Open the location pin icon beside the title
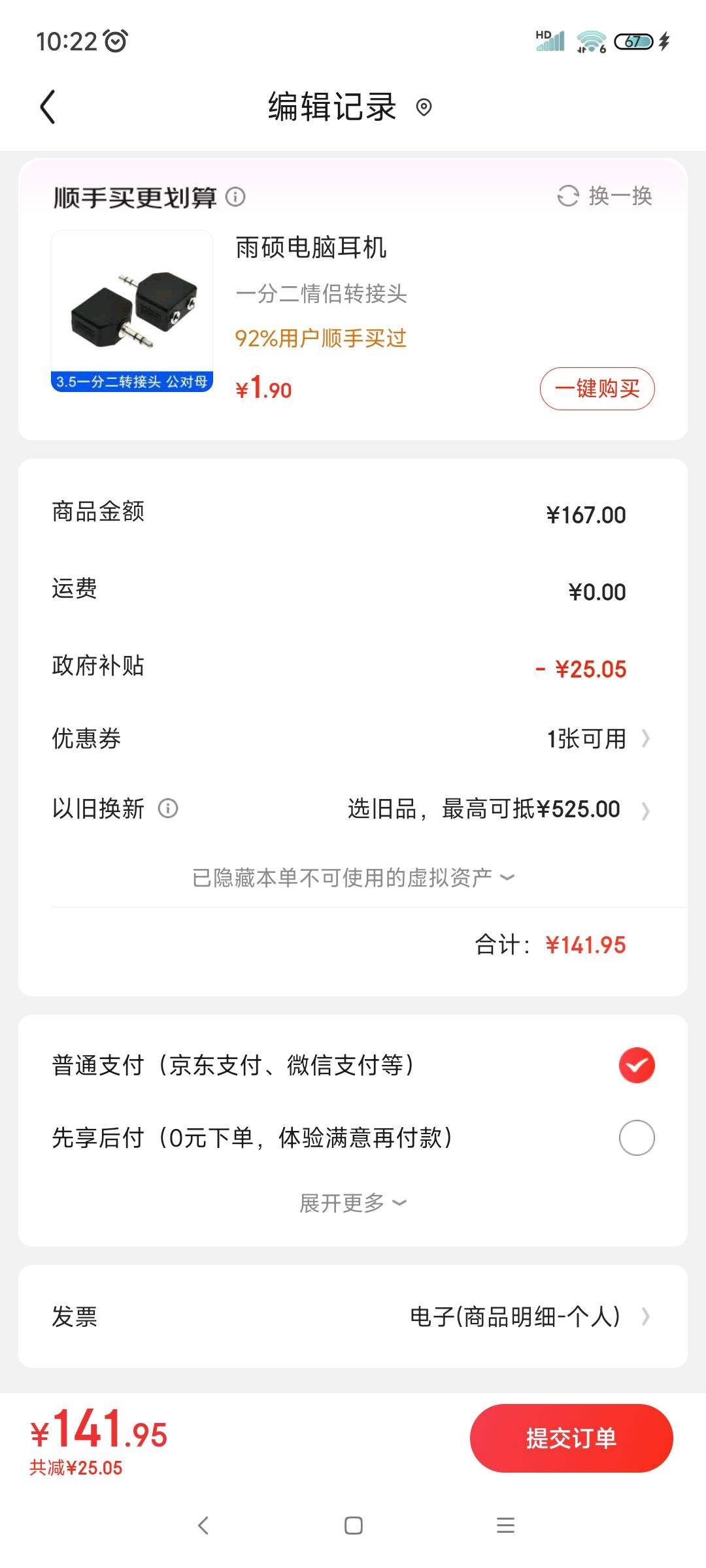 [424, 107]
